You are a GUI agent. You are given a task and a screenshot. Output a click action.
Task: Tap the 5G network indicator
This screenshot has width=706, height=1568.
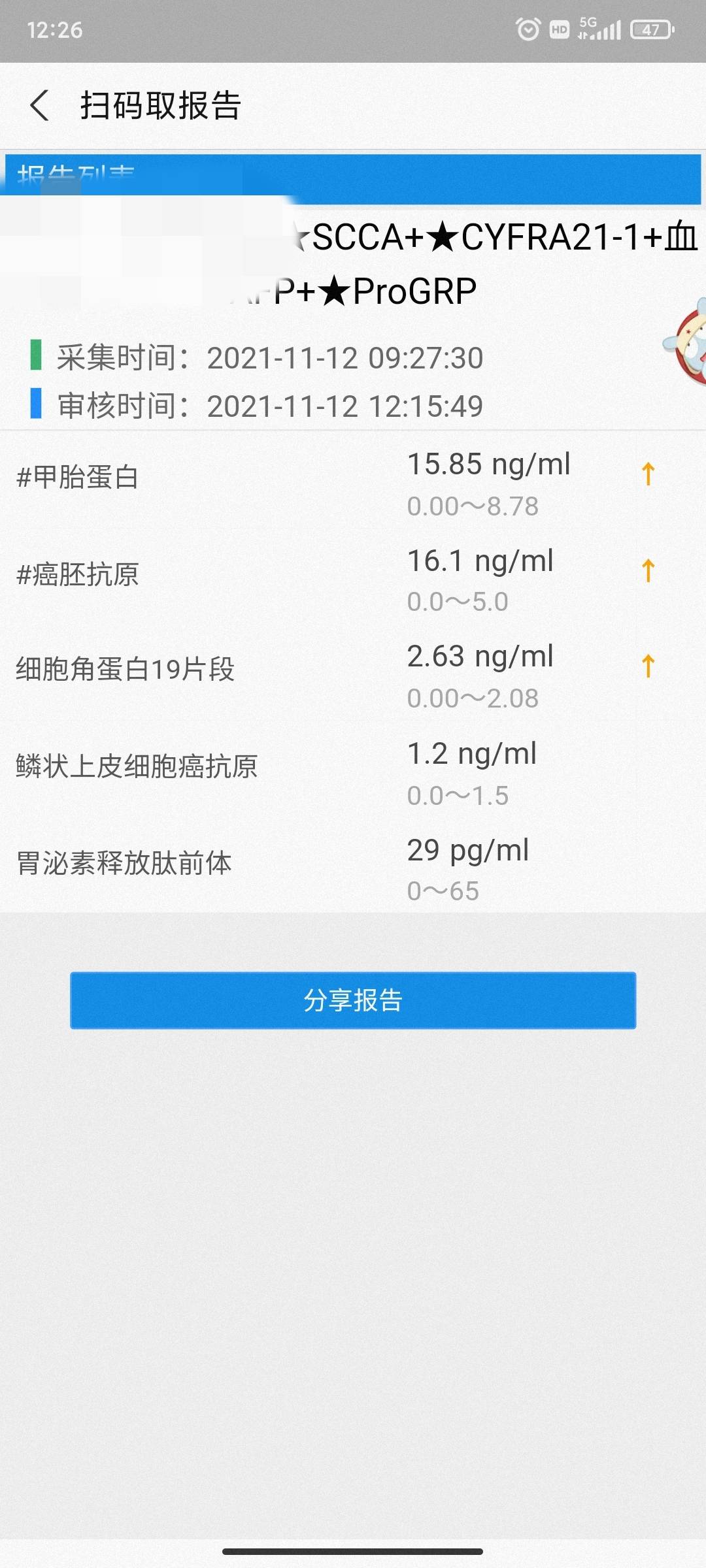(587, 24)
